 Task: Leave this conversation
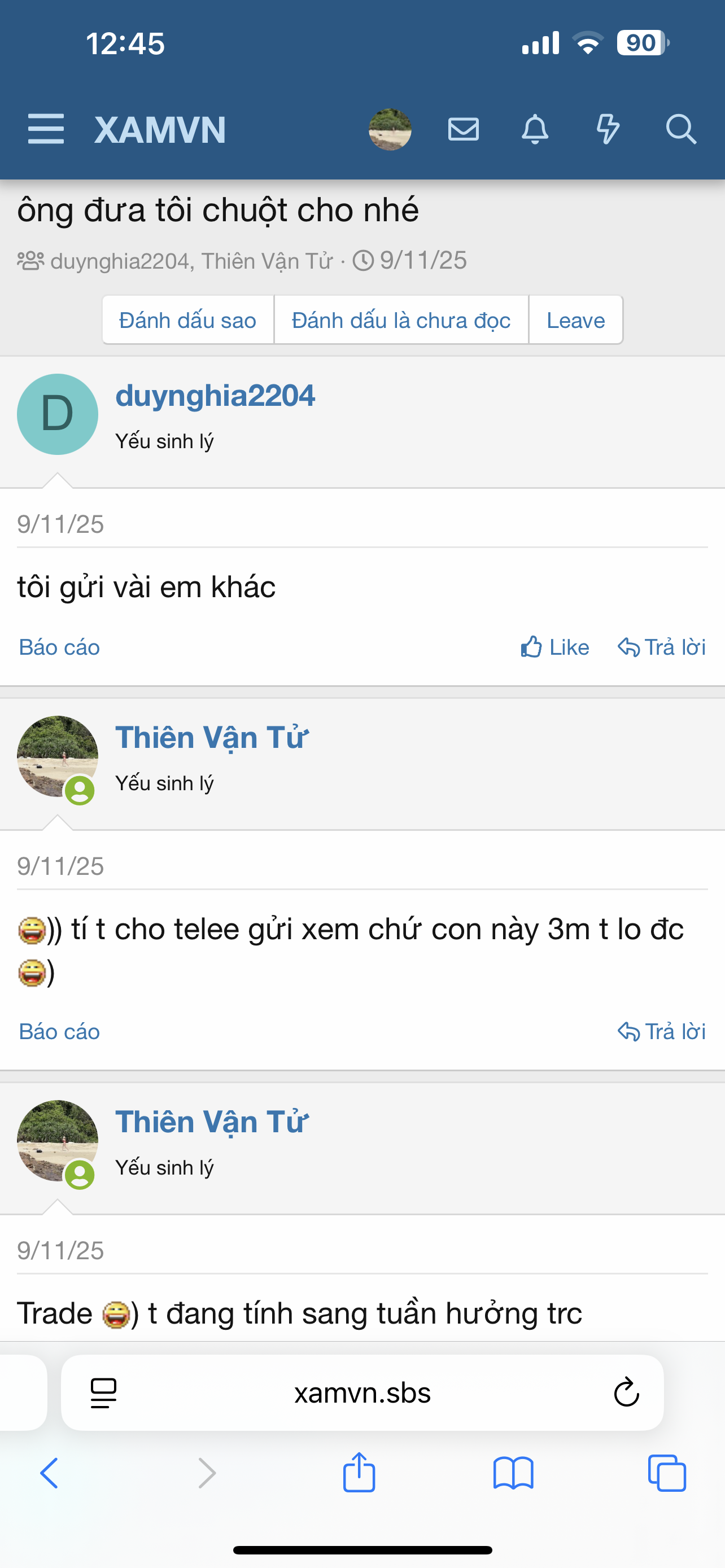(576, 320)
